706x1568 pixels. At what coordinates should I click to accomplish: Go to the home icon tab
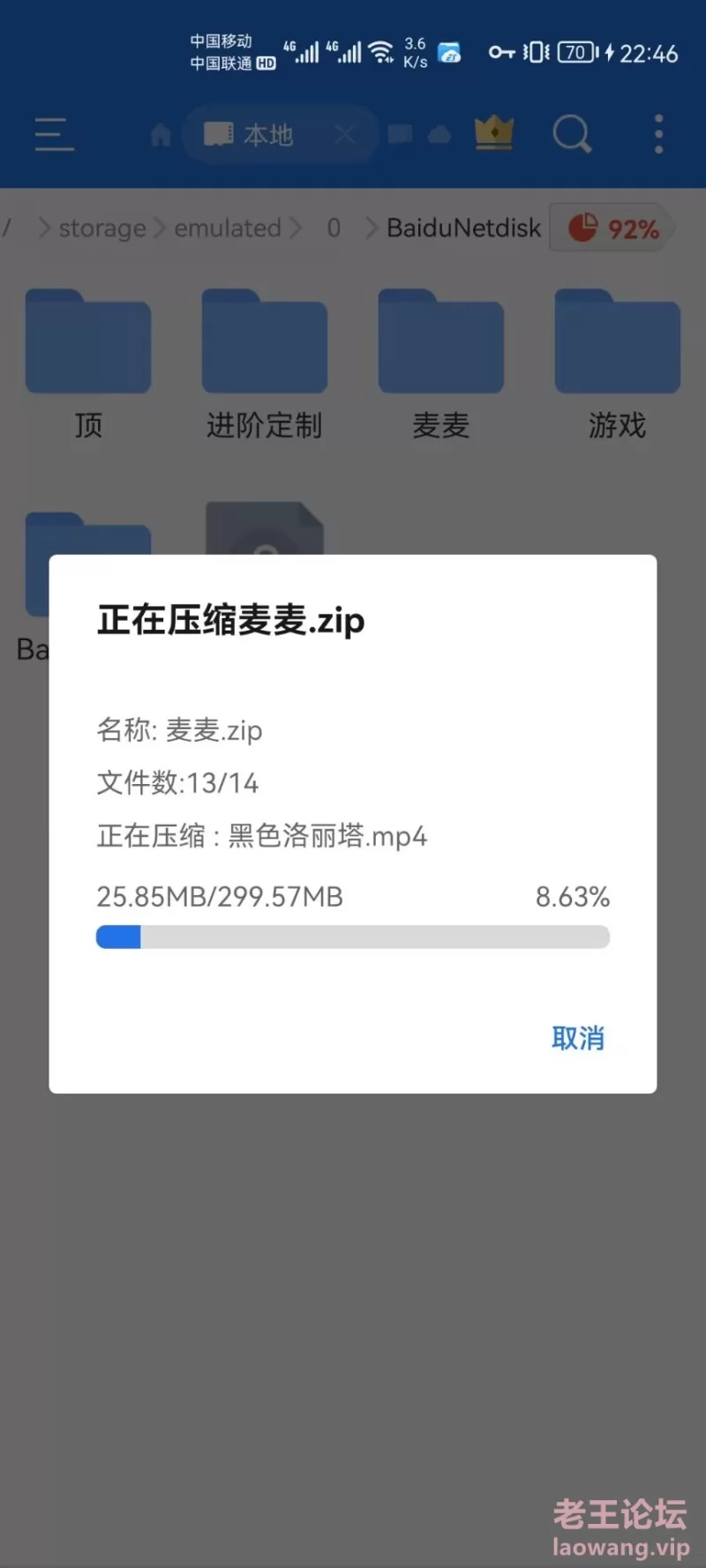point(161,135)
